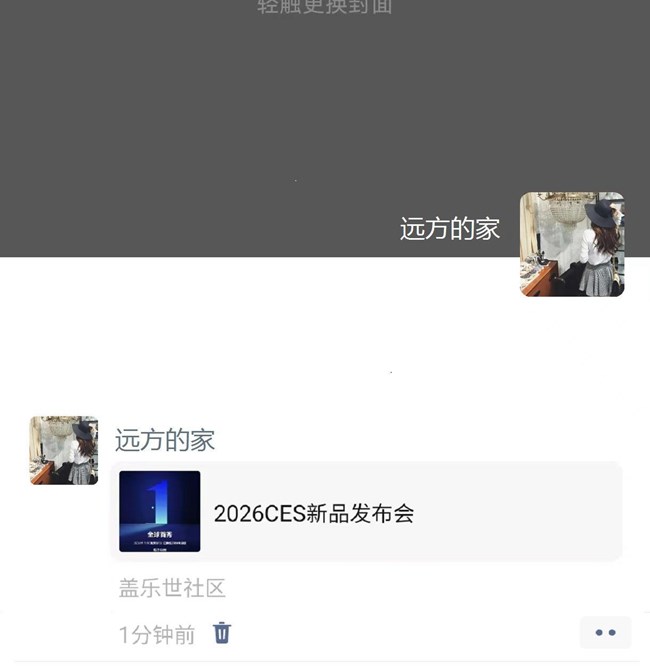Viewport: 650px width, 668px height.
Task: Open the two-dot like and comment menu
Action: 605,632
